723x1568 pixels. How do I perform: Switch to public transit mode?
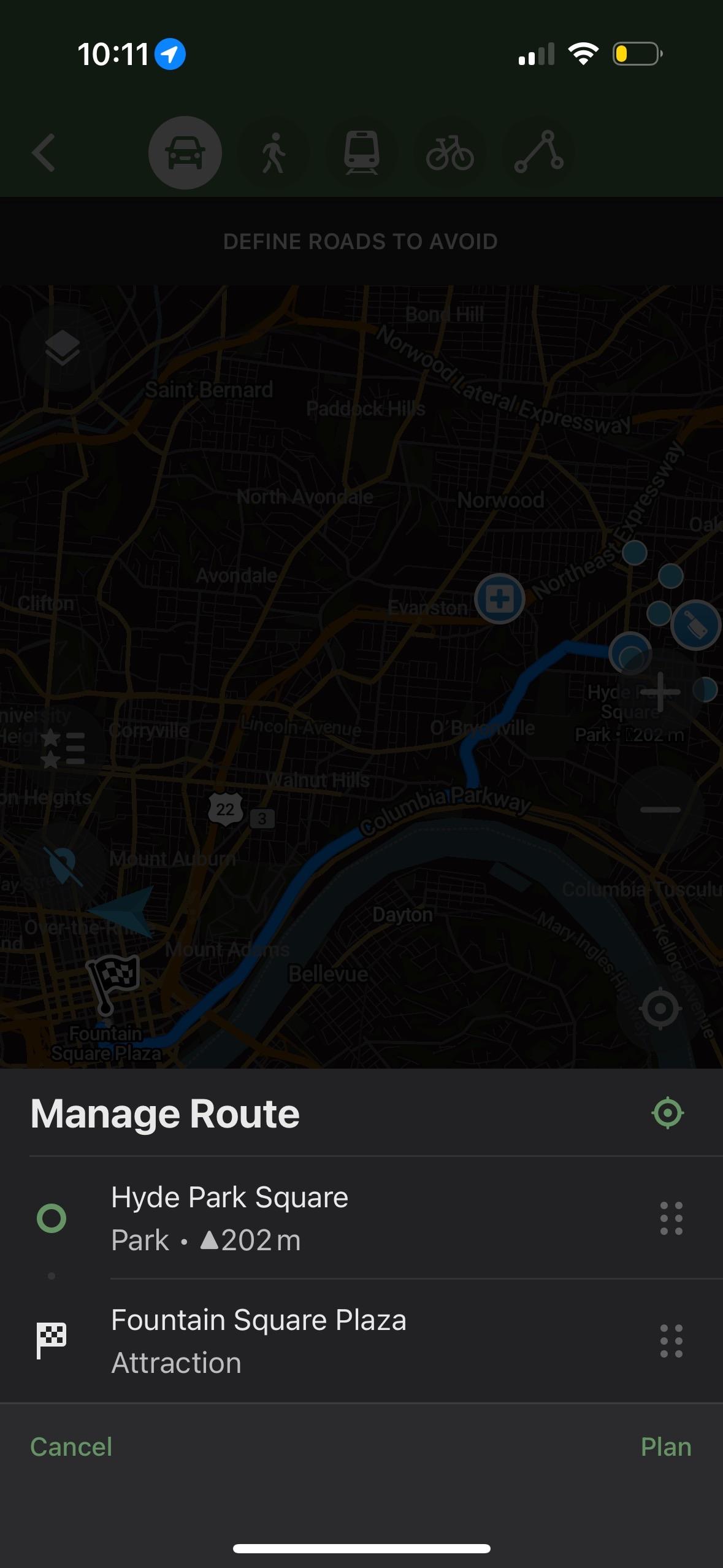(362, 152)
